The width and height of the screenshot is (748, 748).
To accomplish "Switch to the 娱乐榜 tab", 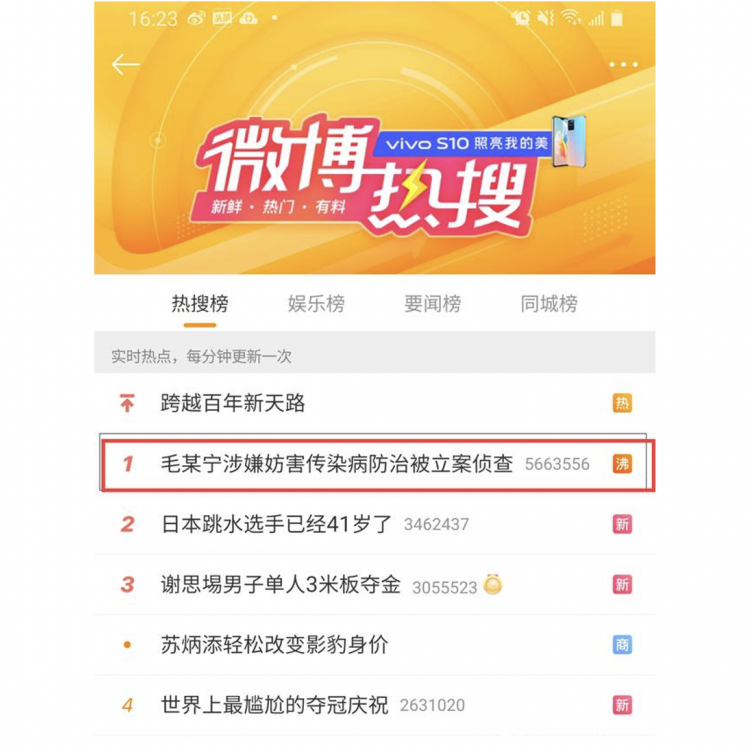I will pos(316,304).
